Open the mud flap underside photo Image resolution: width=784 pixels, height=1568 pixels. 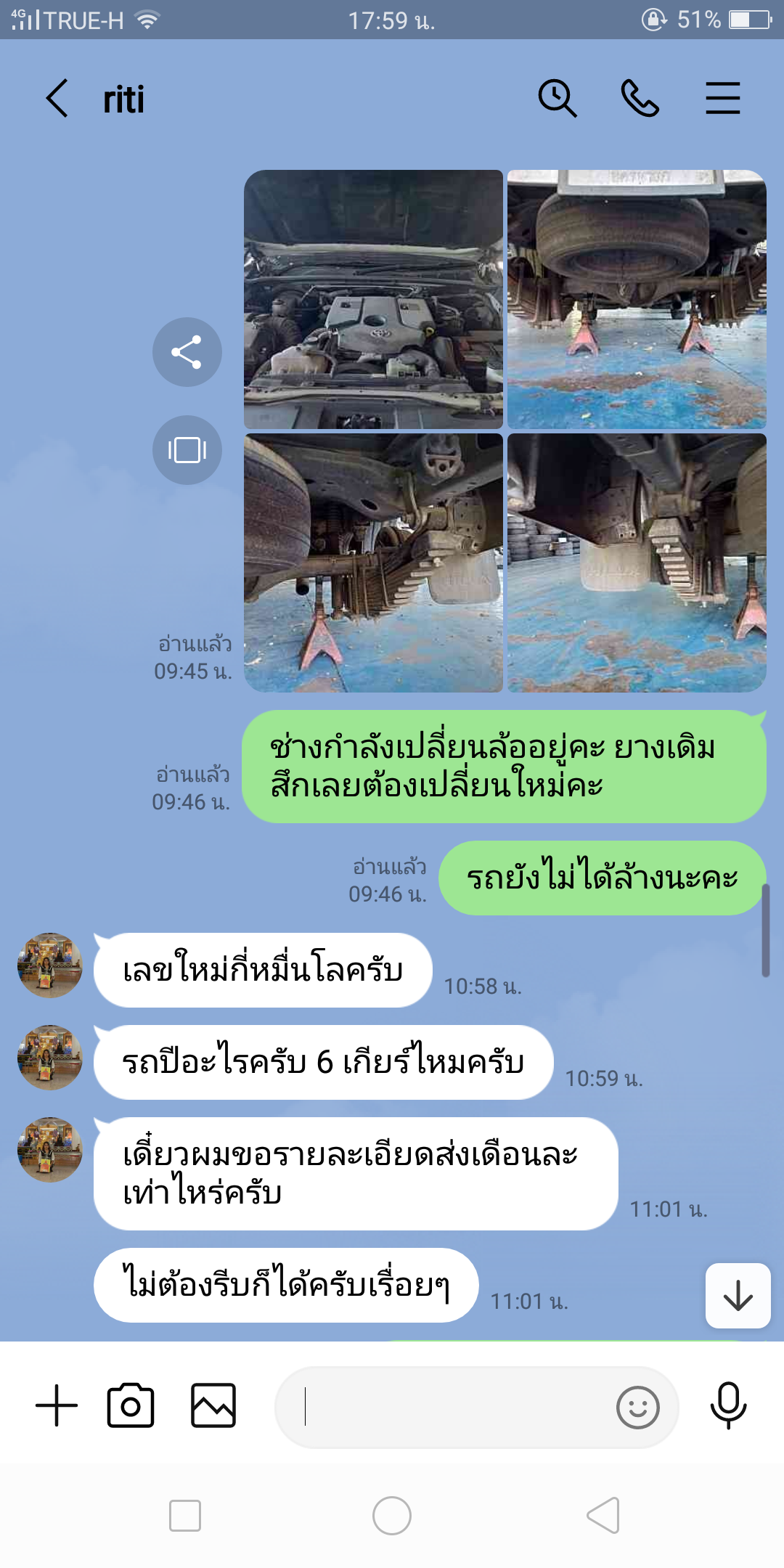[637, 563]
